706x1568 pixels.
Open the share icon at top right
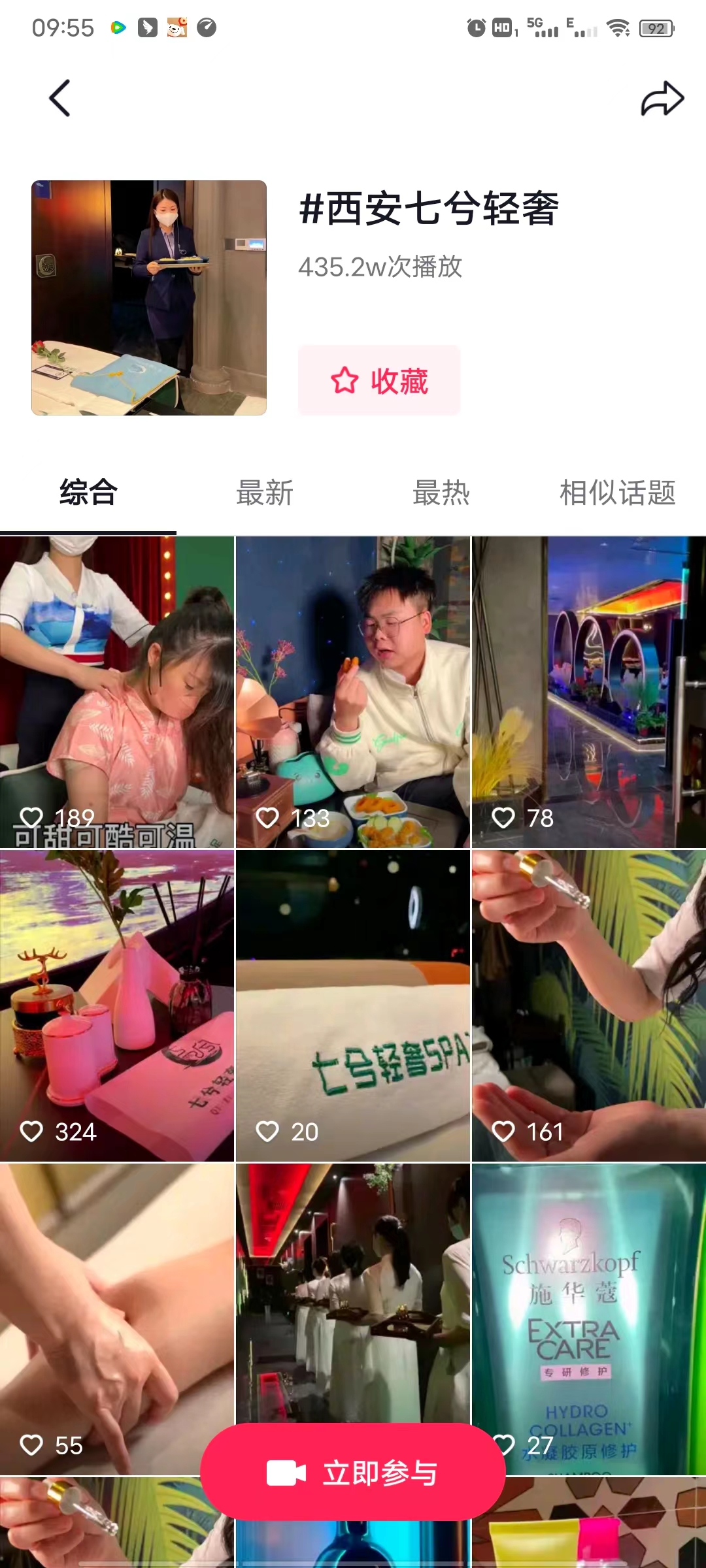pyautogui.click(x=662, y=99)
